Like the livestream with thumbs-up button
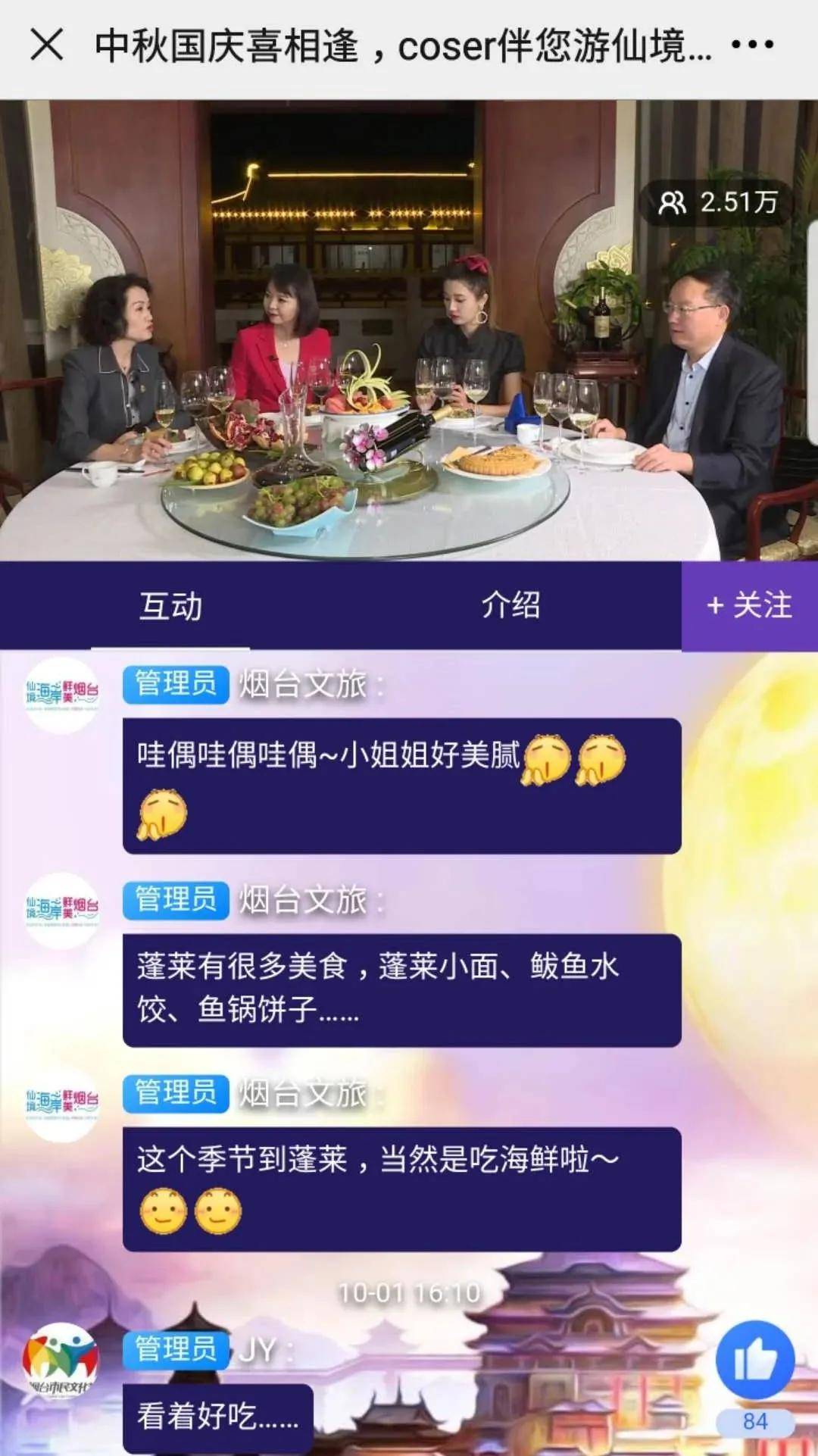818x1456 pixels. [754, 1360]
